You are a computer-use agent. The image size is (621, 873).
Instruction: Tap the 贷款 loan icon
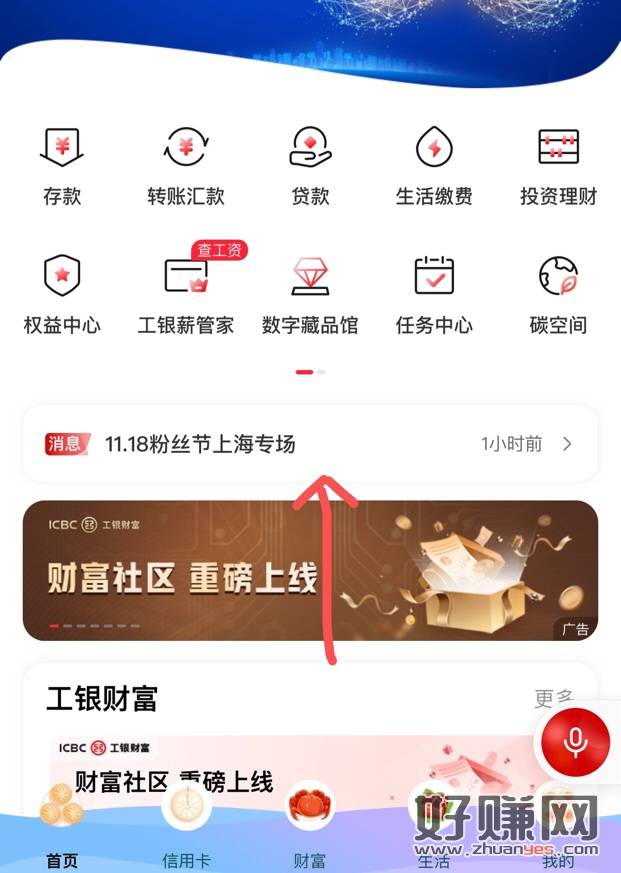pyautogui.click(x=310, y=166)
